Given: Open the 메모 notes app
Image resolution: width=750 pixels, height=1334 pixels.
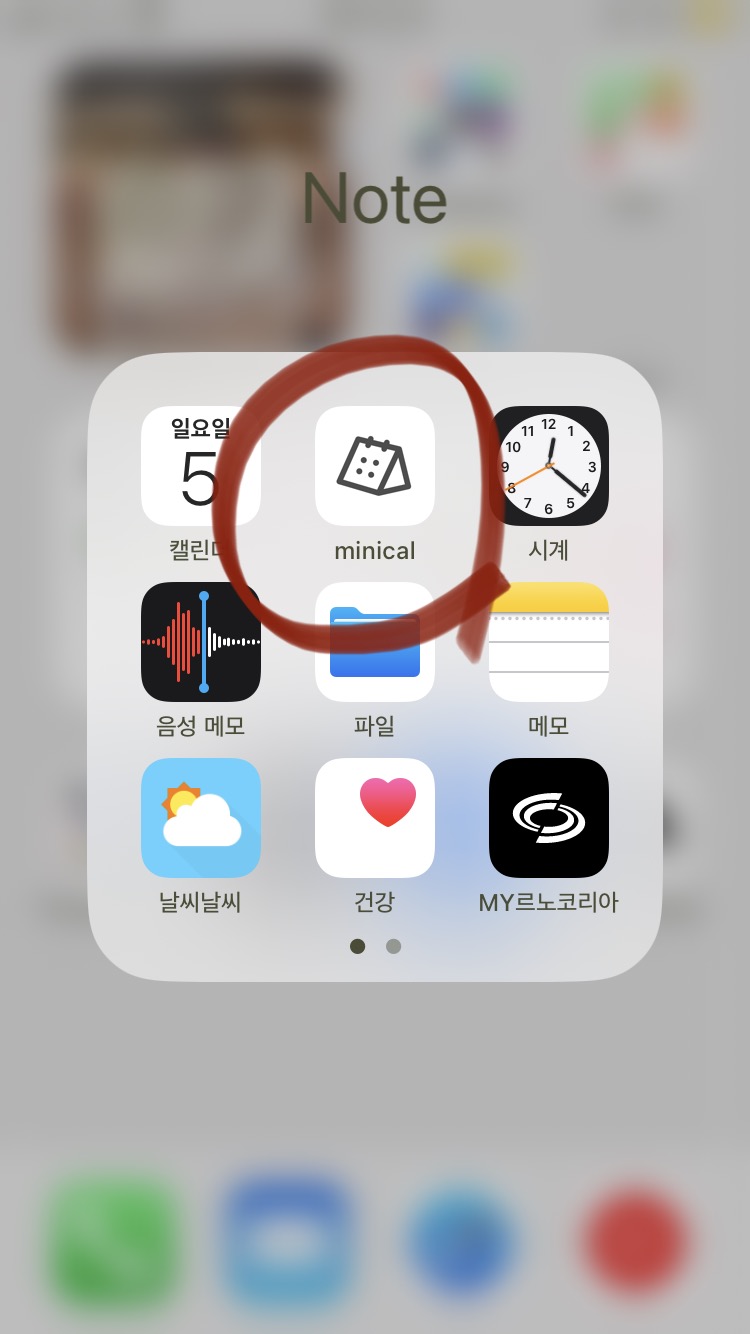Looking at the screenshot, I should [549, 642].
